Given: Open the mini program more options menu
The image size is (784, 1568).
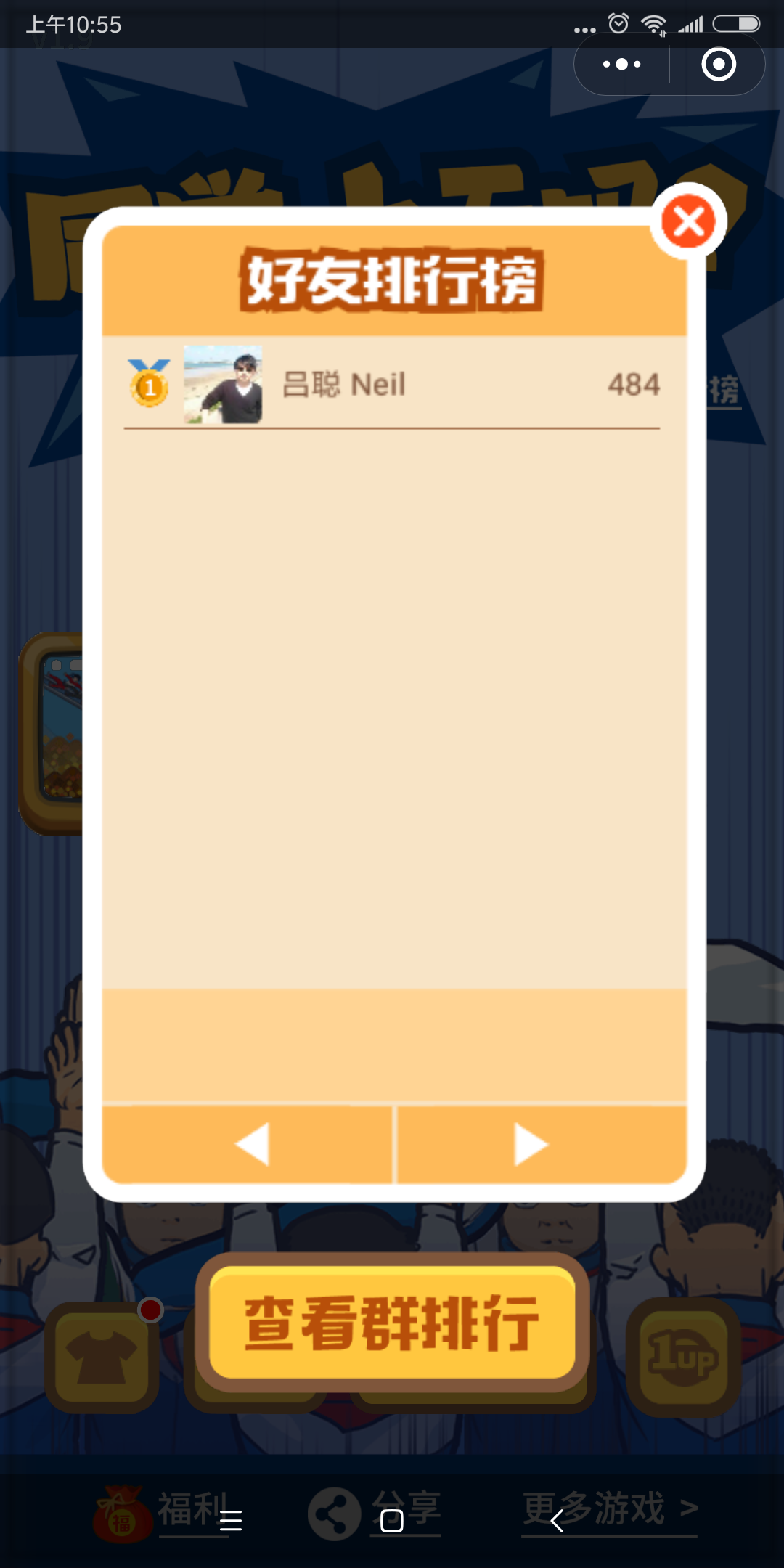Looking at the screenshot, I should tap(622, 65).
